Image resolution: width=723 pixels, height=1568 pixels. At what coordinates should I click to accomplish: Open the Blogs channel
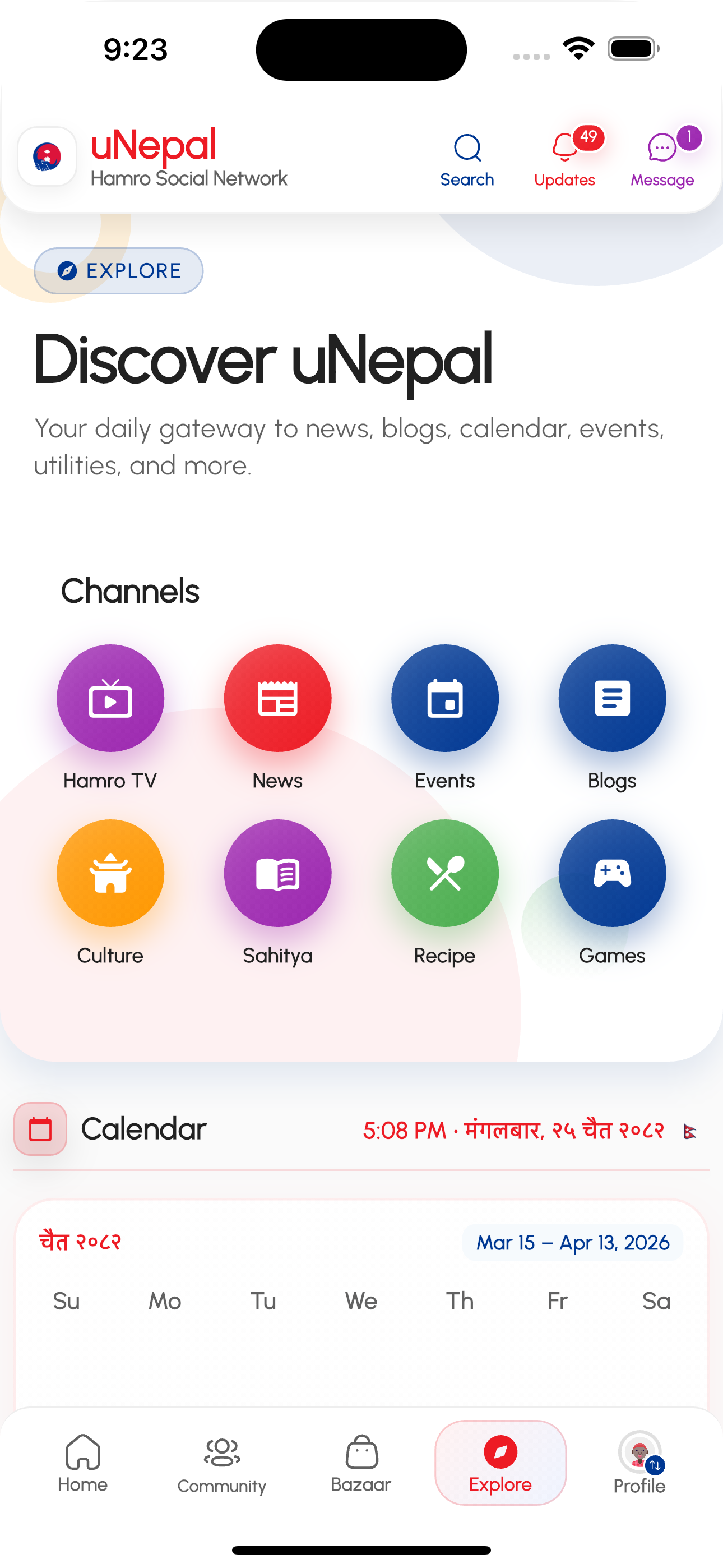point(612,698)
